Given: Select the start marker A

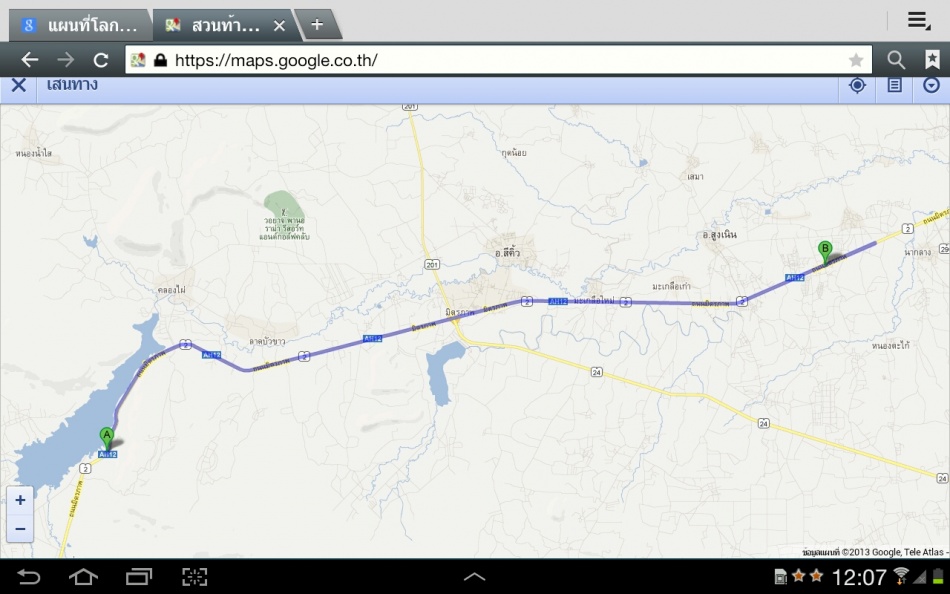Looking at the screenshot, I should point(107,438).
